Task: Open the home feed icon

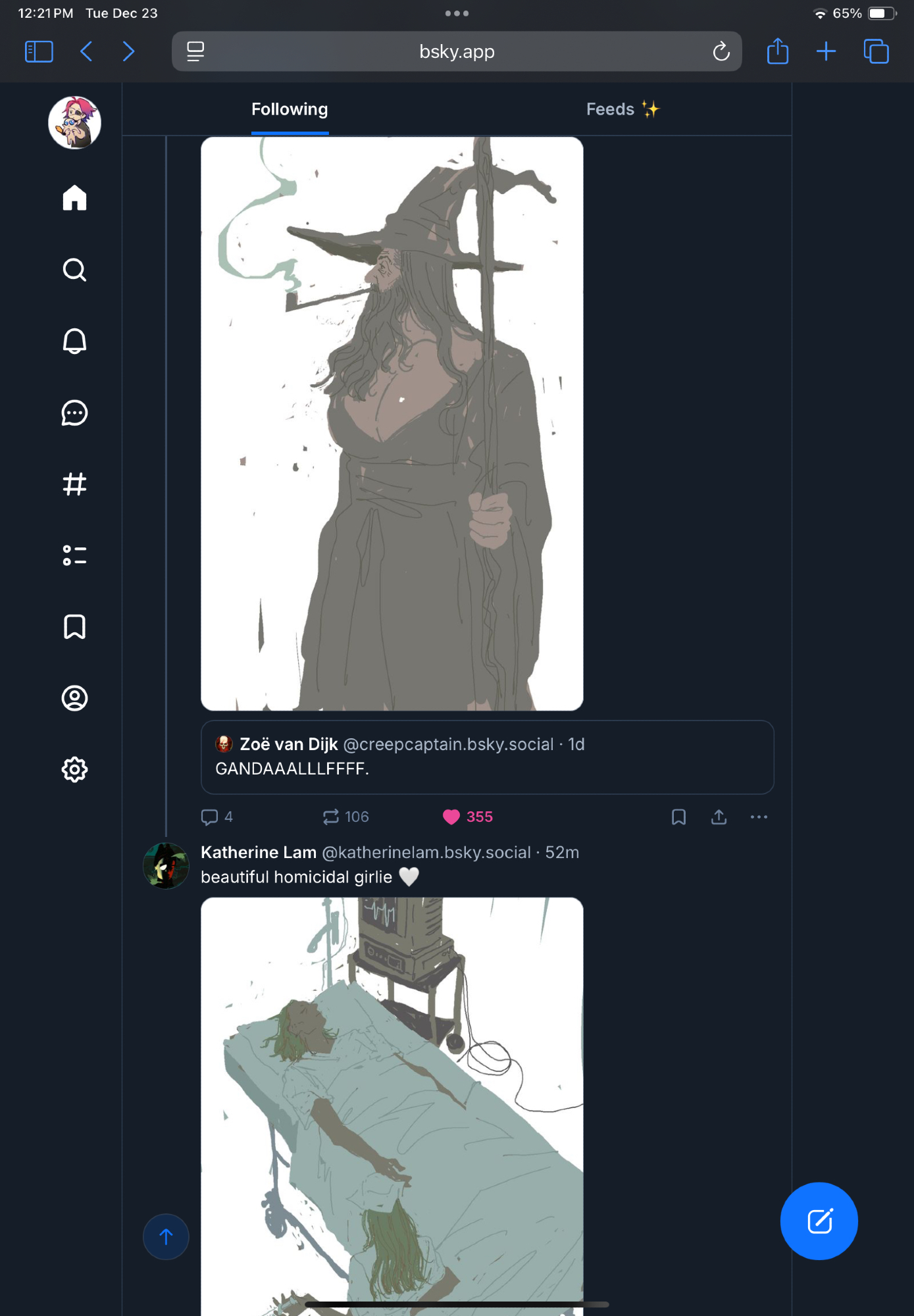Action: [74, 197]
